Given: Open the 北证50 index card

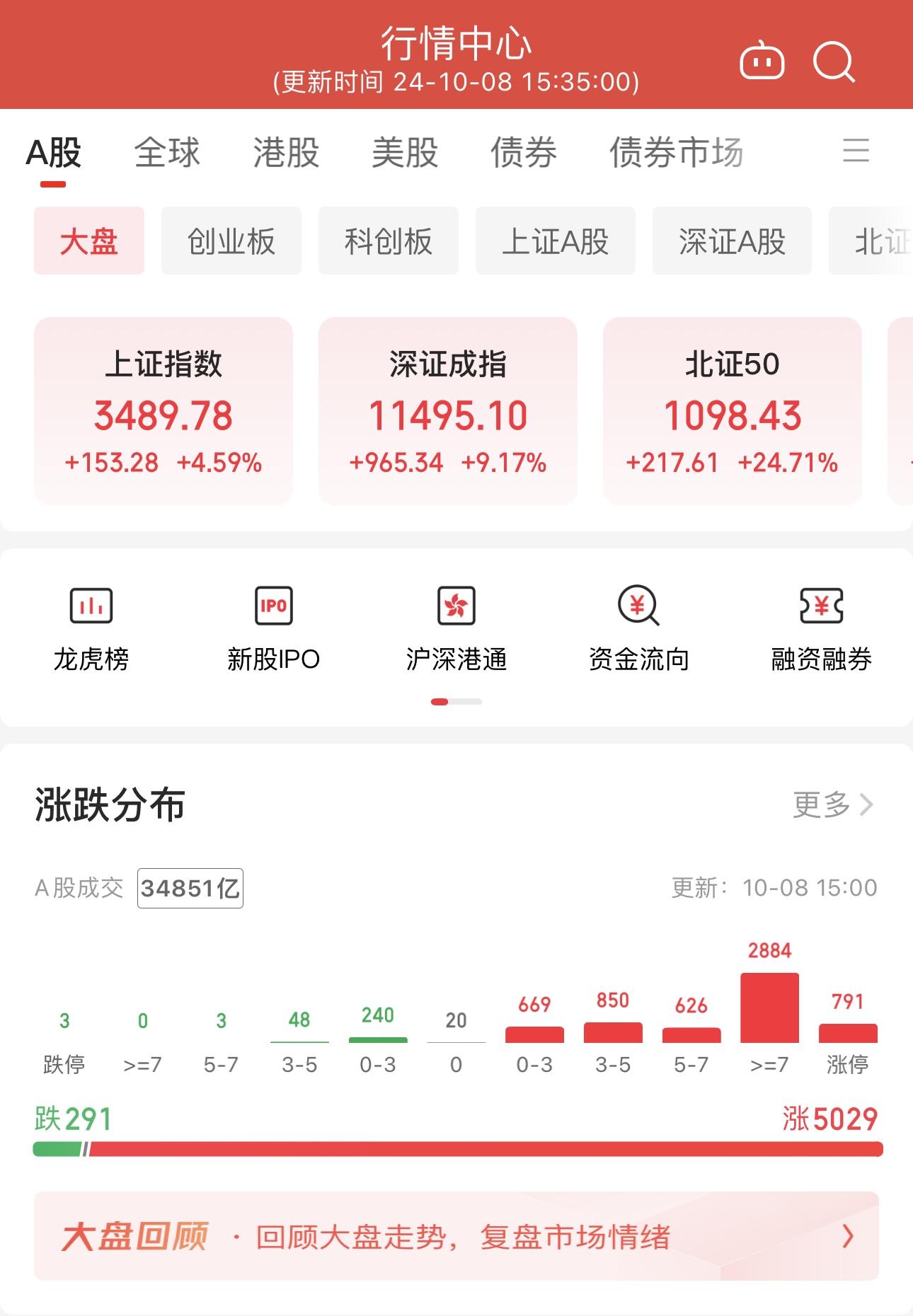Looking at the screenshot, I should click(x=732, y=411).
